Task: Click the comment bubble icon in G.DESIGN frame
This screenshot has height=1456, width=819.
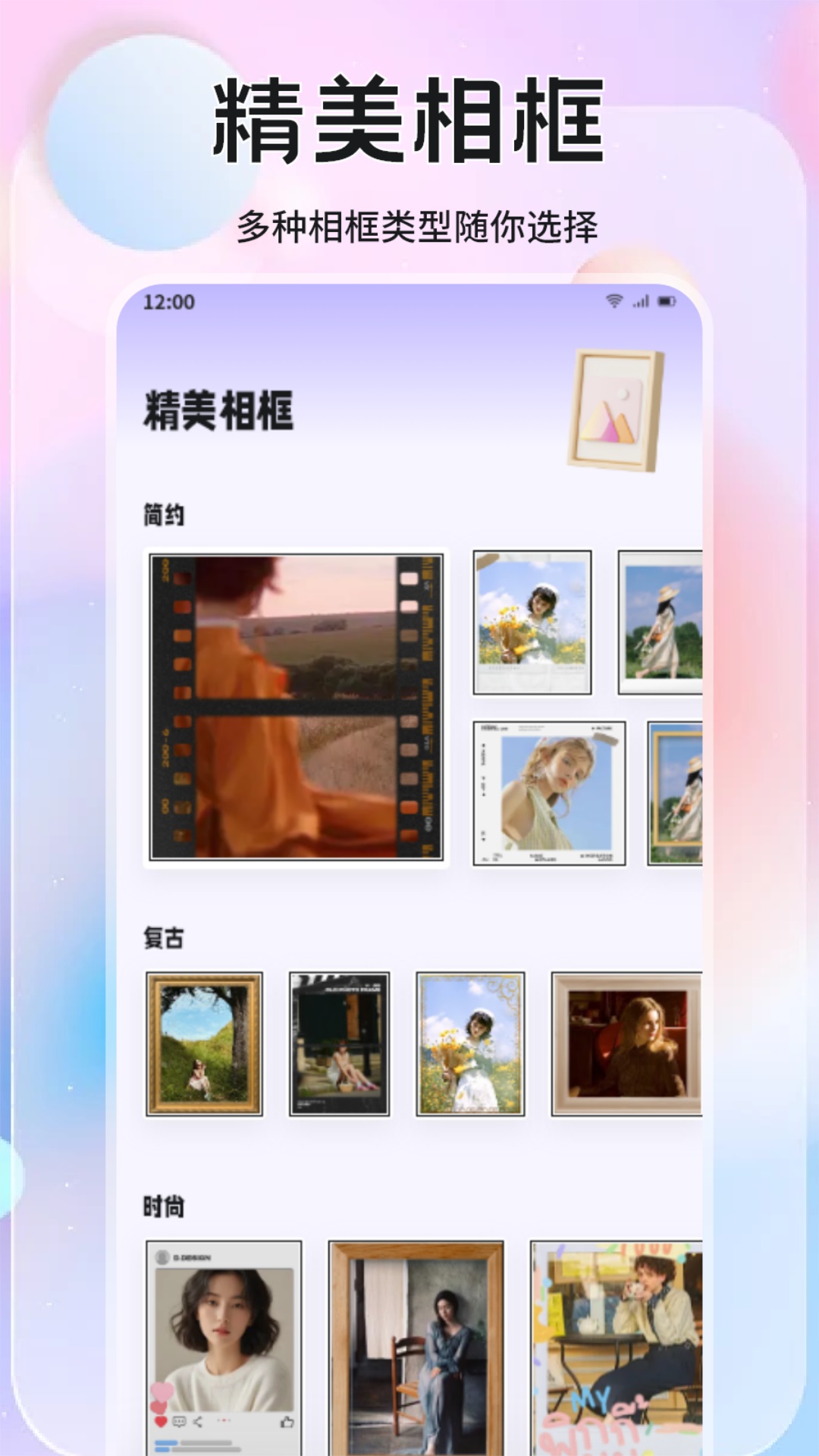Action: click(180, 1420)
